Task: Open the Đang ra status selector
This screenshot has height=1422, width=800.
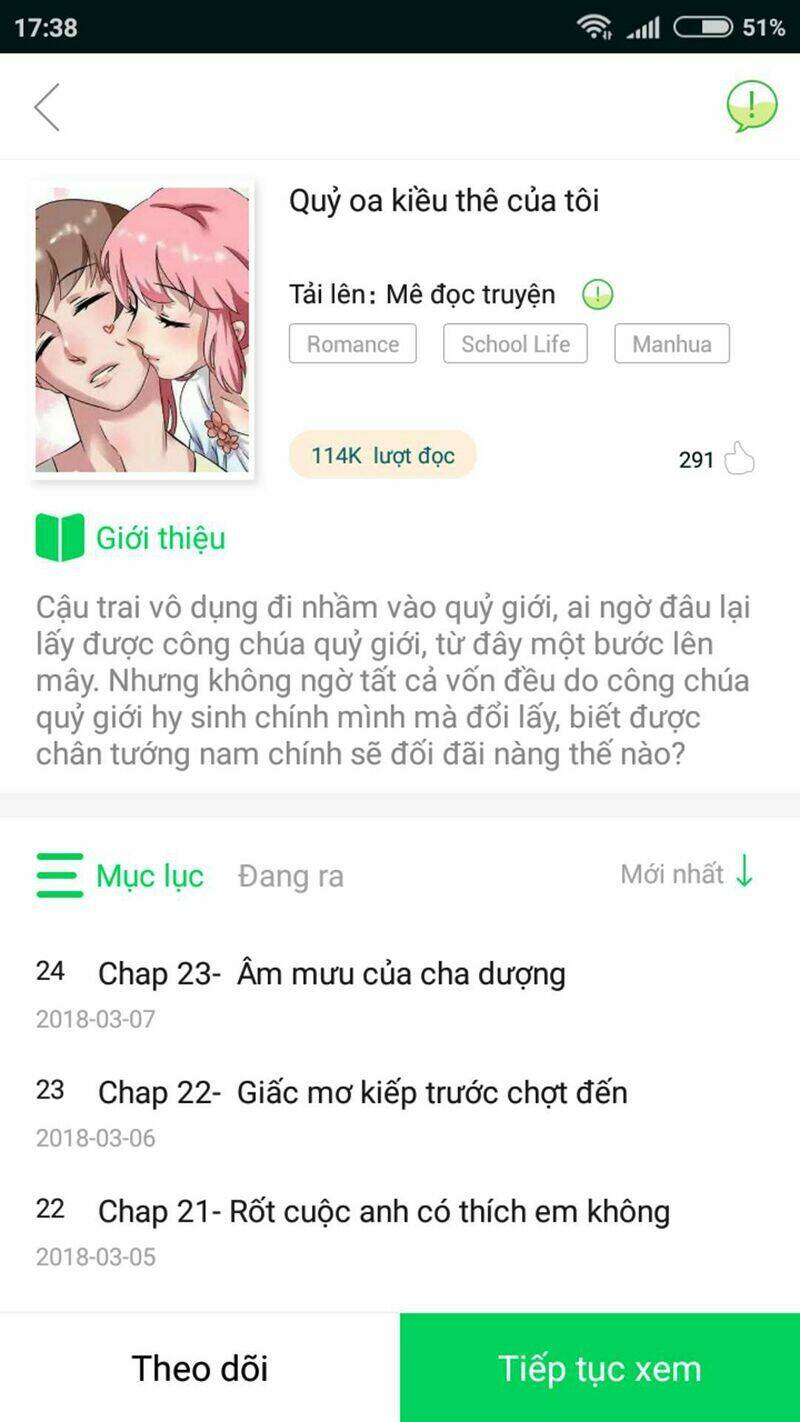Action: pos(289,877)
